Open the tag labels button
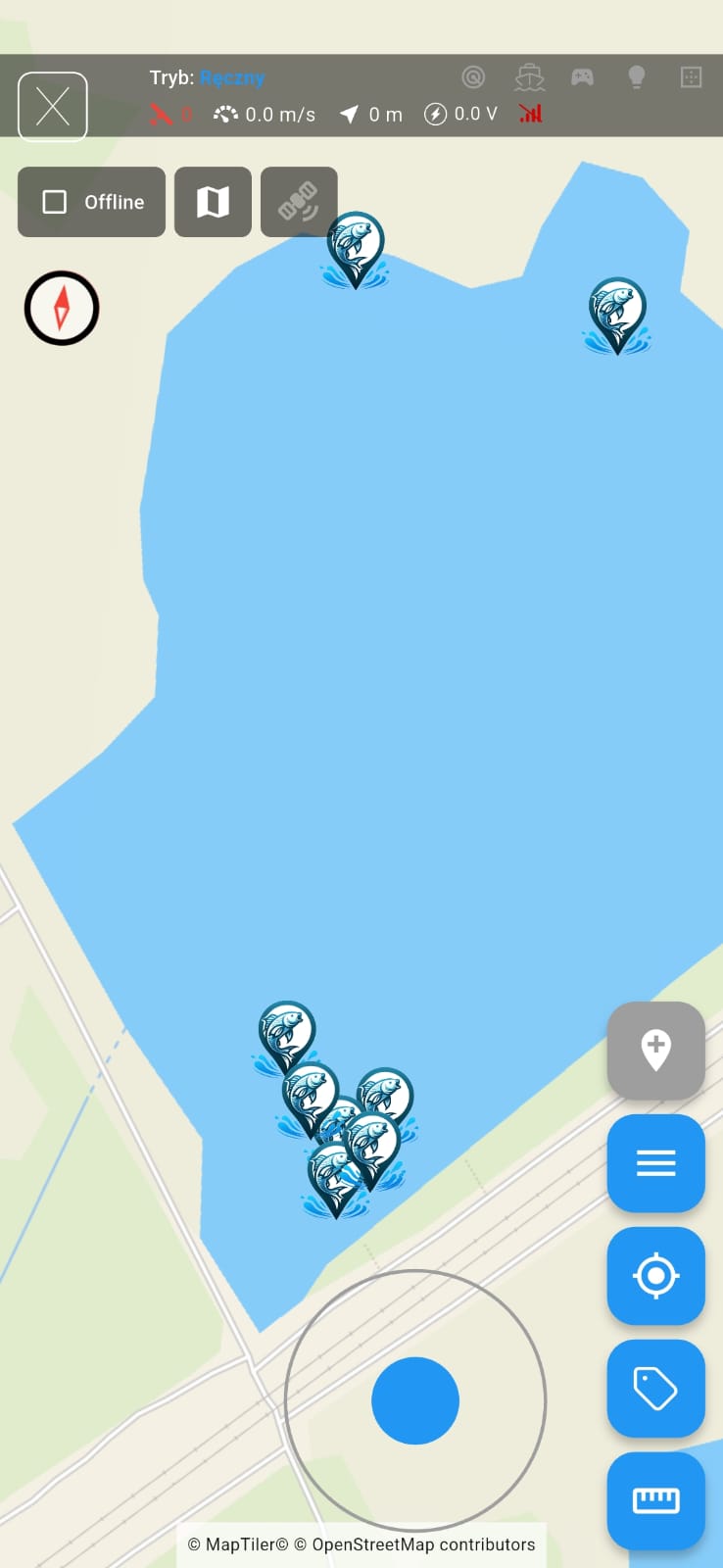The height and width of the screenshot is (1568, 723). tap(655, 1389)
